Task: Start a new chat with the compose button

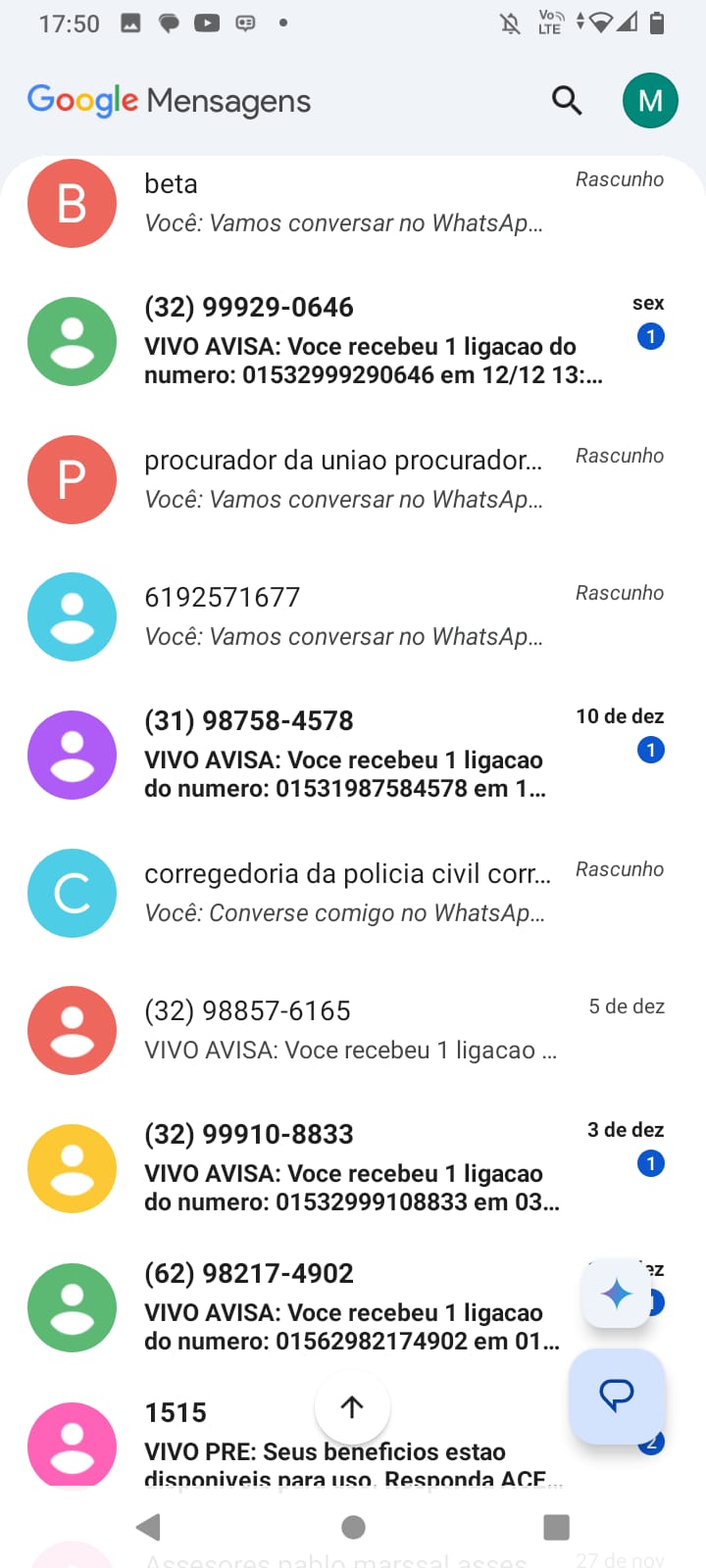Action: tap(617, 1396)
